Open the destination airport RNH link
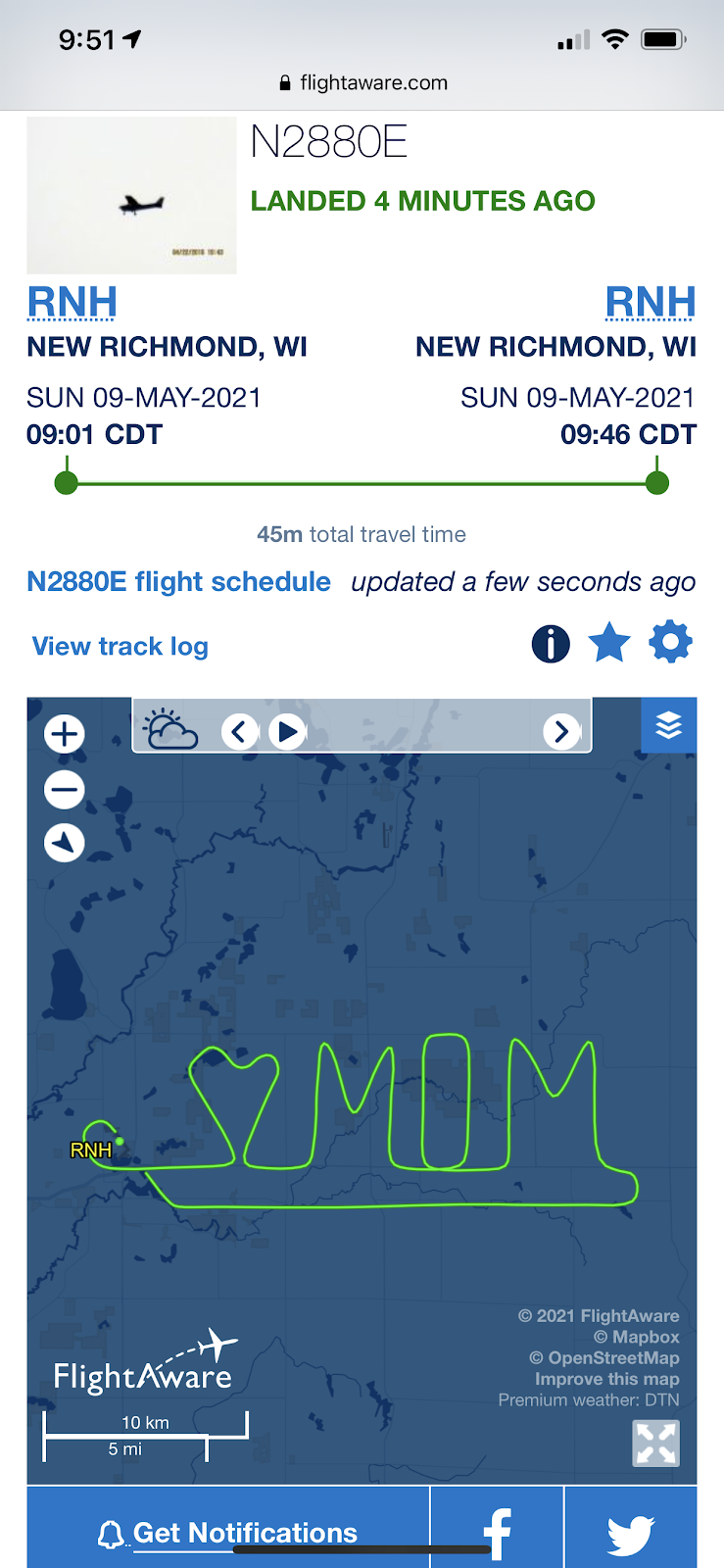The image size is (724, 1568). pos(651,302)
